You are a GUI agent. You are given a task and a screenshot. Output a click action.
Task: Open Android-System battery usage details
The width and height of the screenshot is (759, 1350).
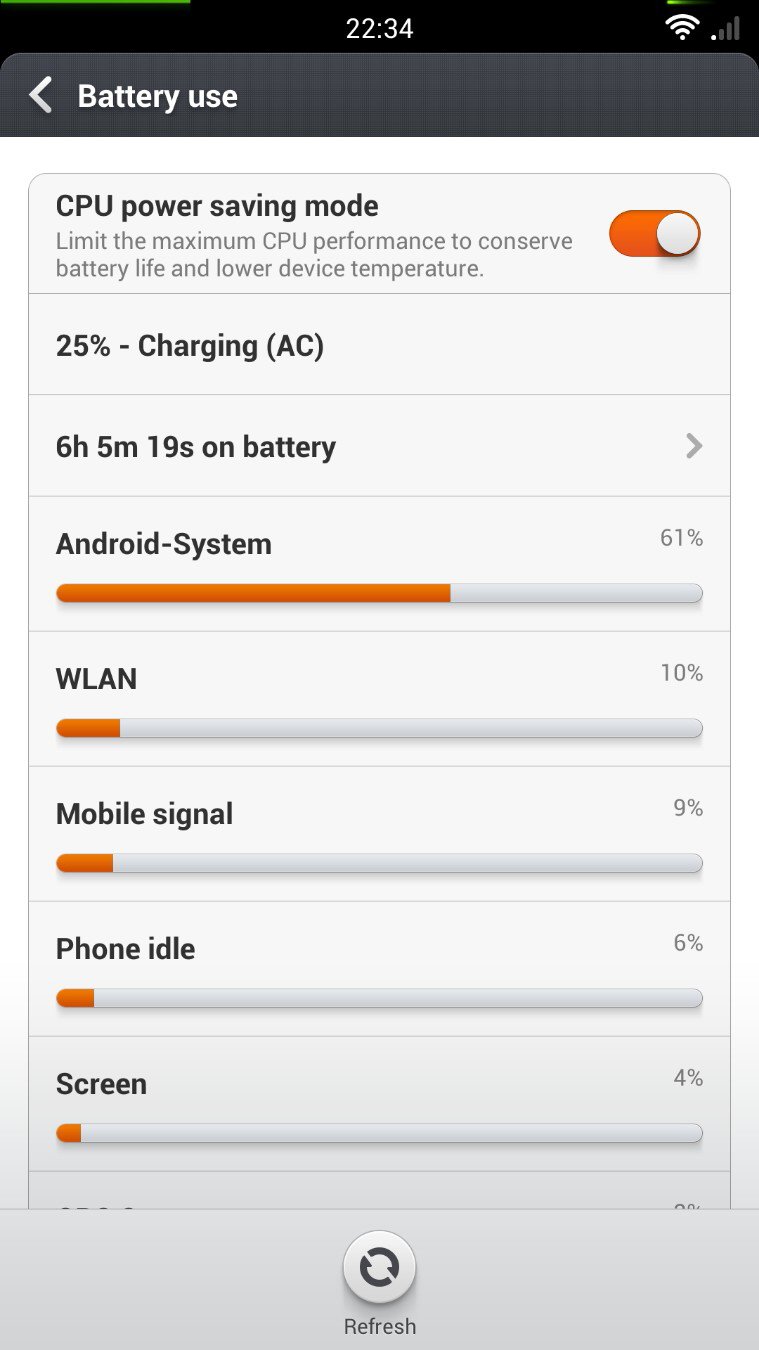(x=379, y=564)
